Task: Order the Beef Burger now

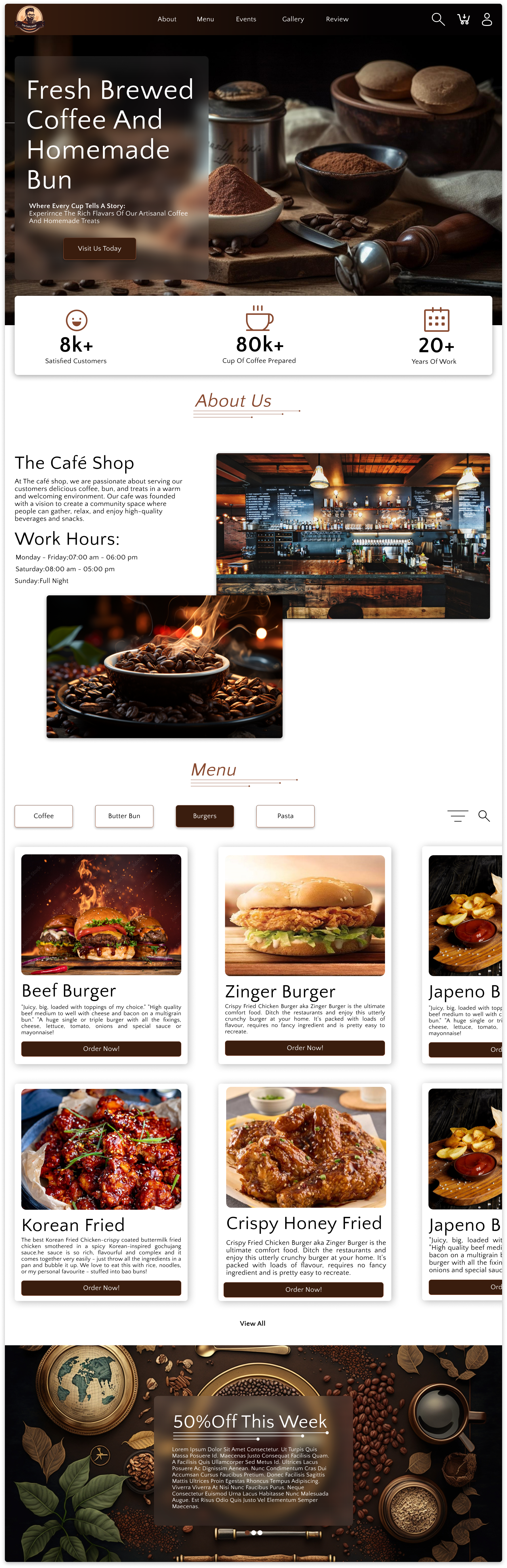Action: tap(101, 1048)
